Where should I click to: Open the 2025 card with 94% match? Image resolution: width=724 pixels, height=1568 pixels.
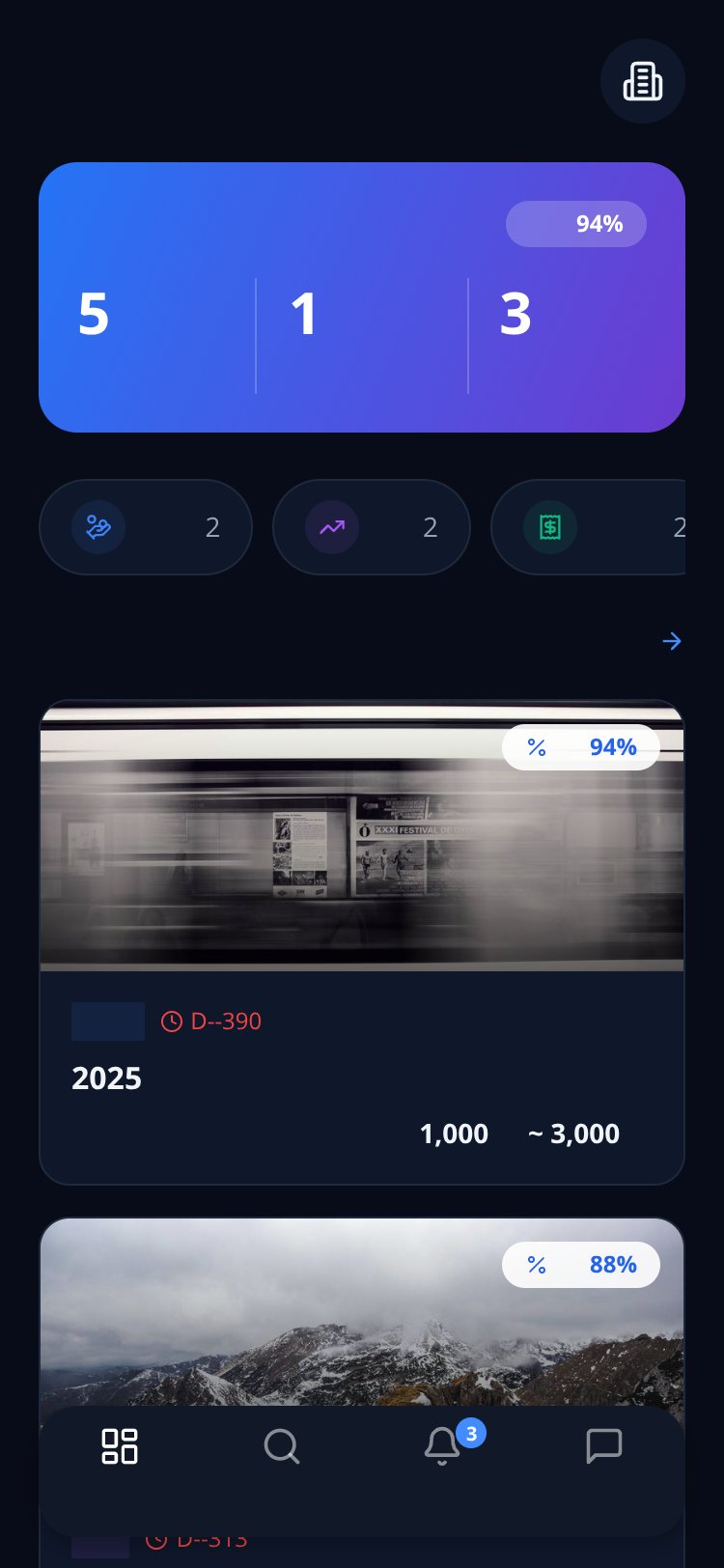coord(362,942)
